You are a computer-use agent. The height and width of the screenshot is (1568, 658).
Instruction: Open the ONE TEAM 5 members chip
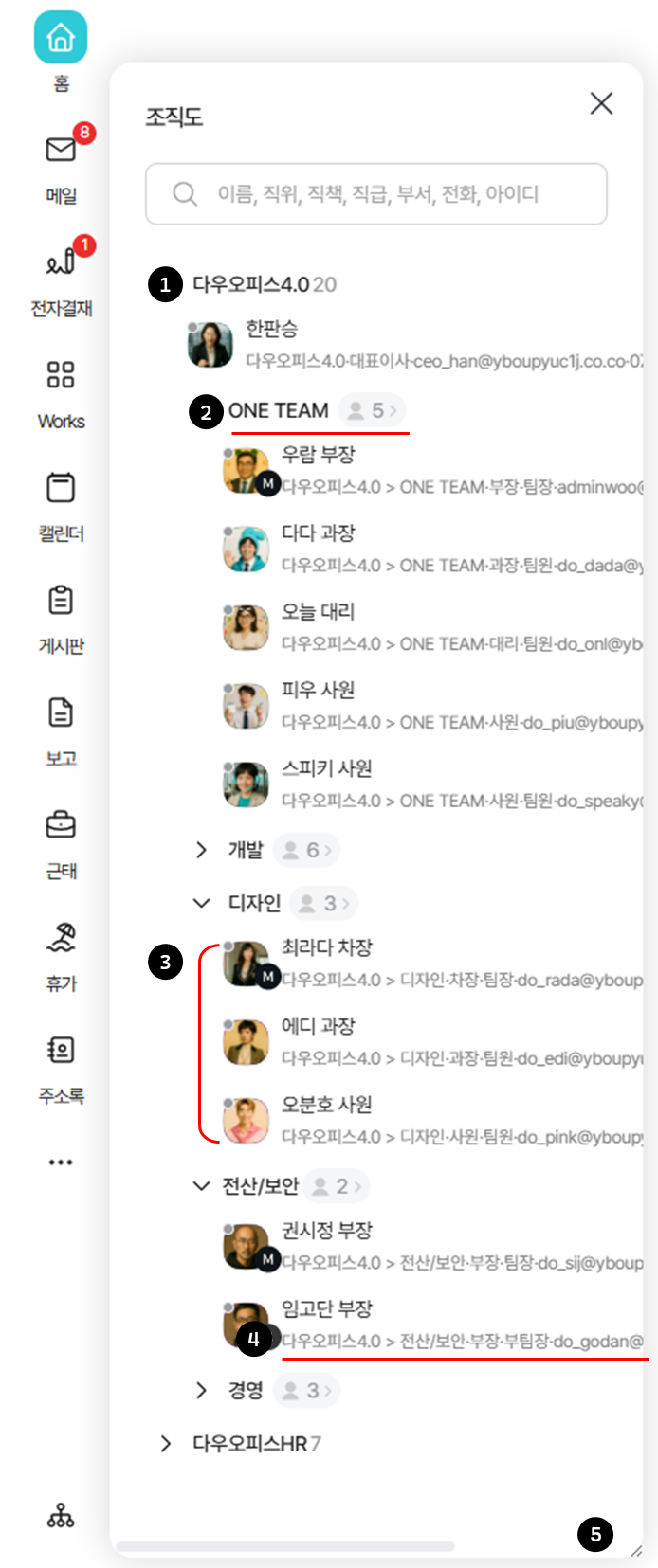click(372, 410)
